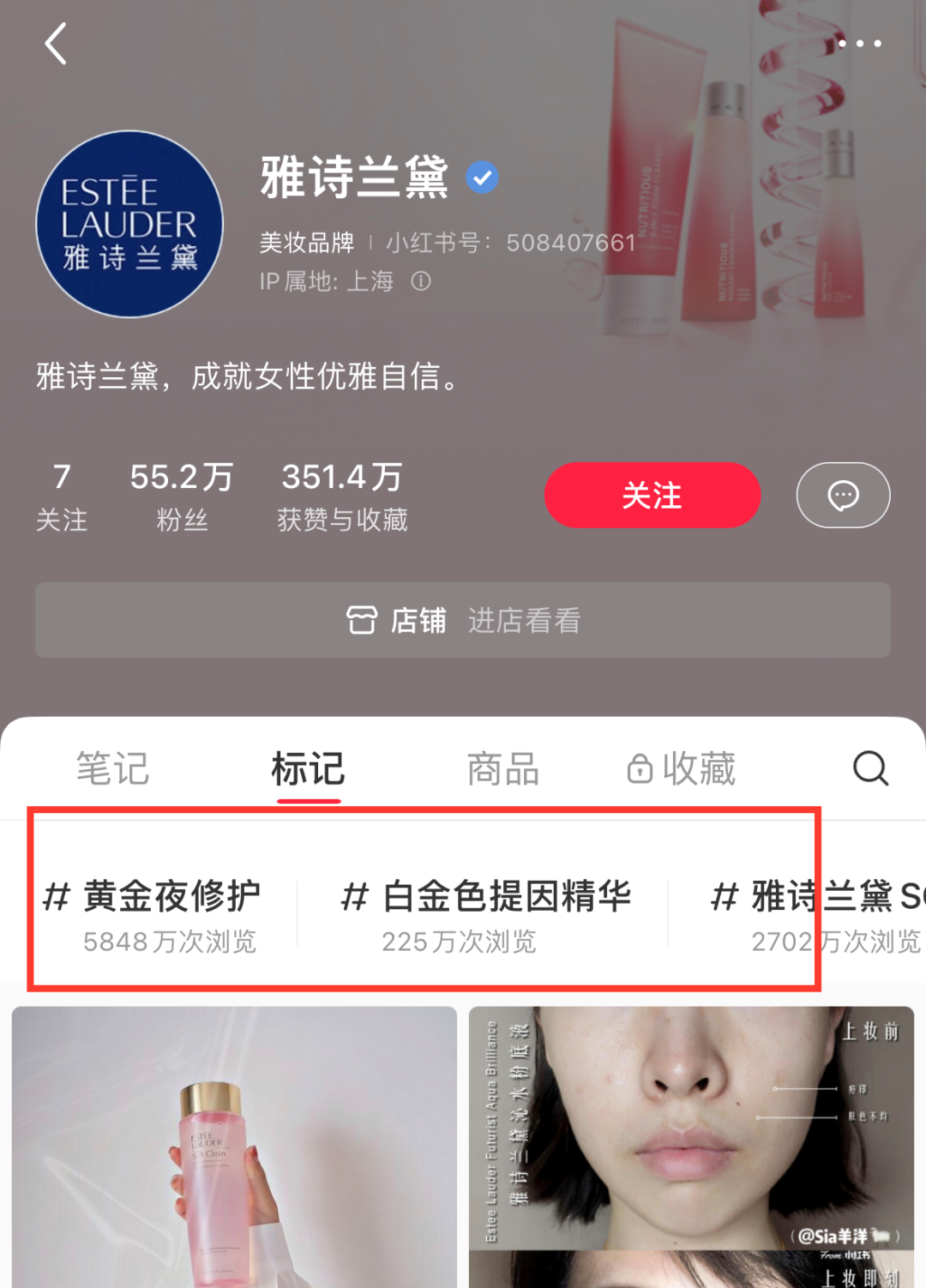Open the locked 收藏 tab
The image size is (926, 1288).
click(x=682, y=768)
